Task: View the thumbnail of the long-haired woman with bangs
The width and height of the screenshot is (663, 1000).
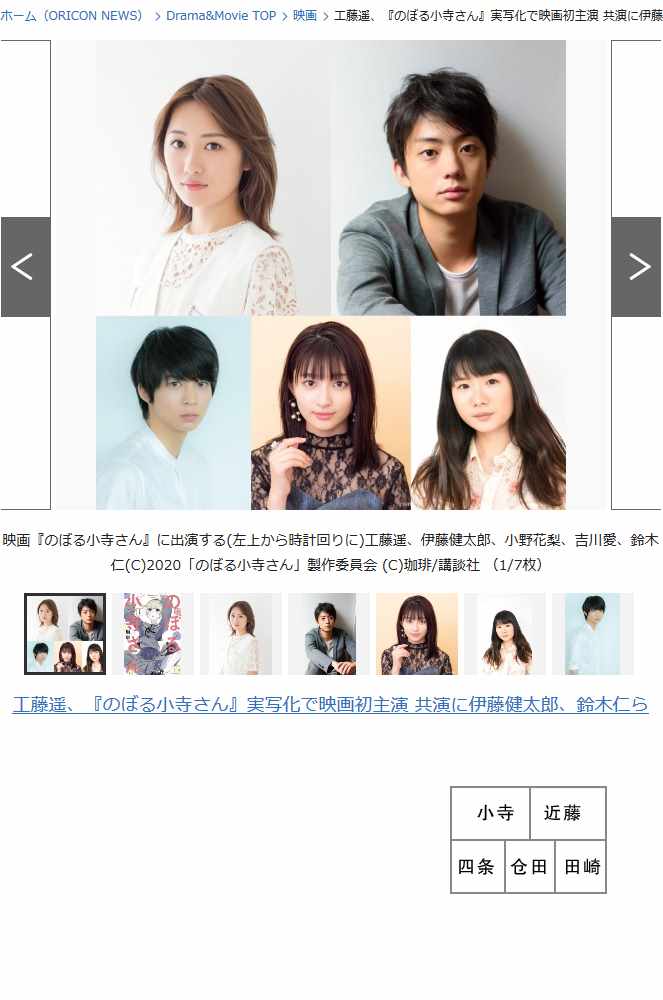Action: [505, 634]
